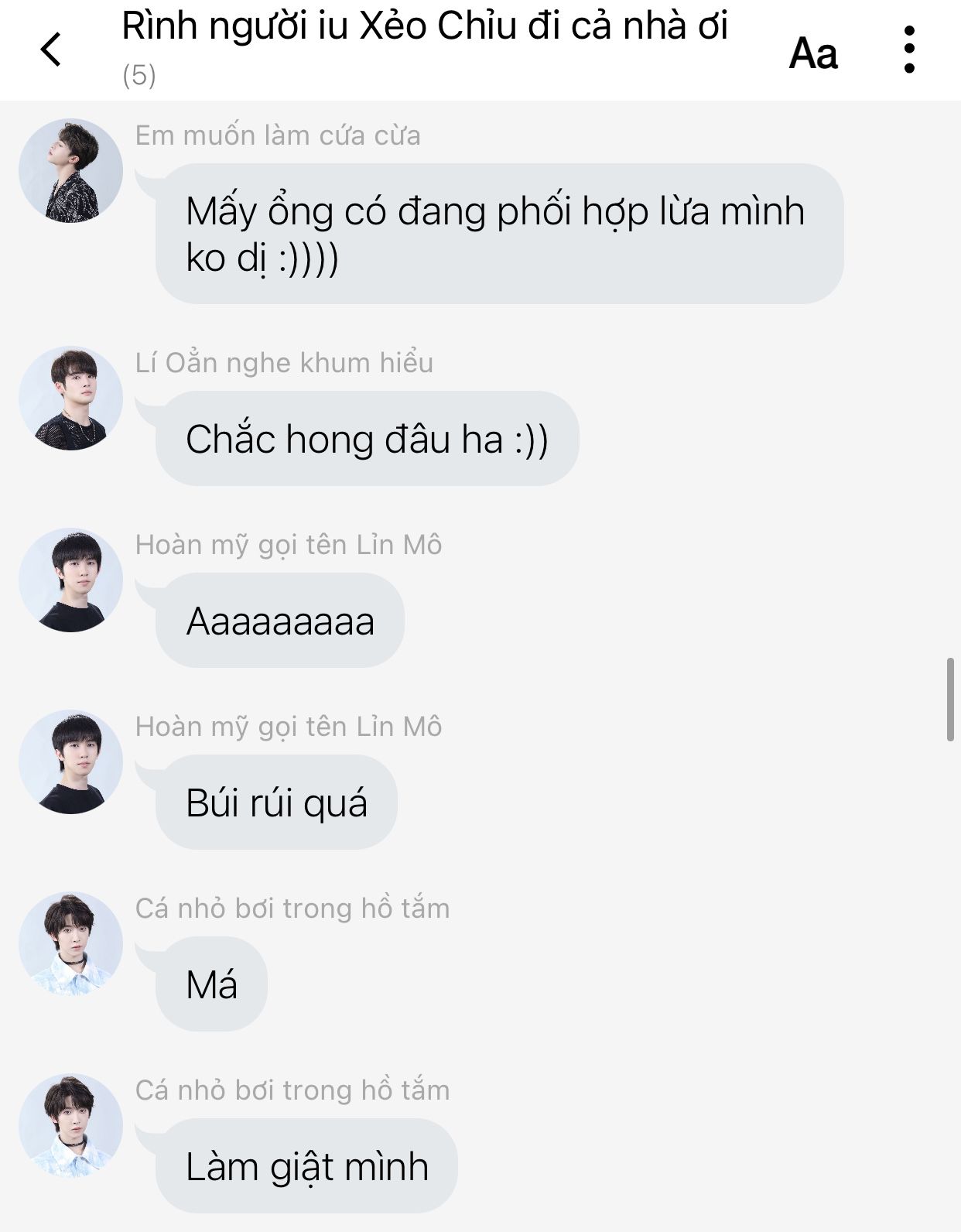Open sender avatar next to Làm giật mình
The width and height of the screenshot is (961, 1232).
click(70, 1126)
